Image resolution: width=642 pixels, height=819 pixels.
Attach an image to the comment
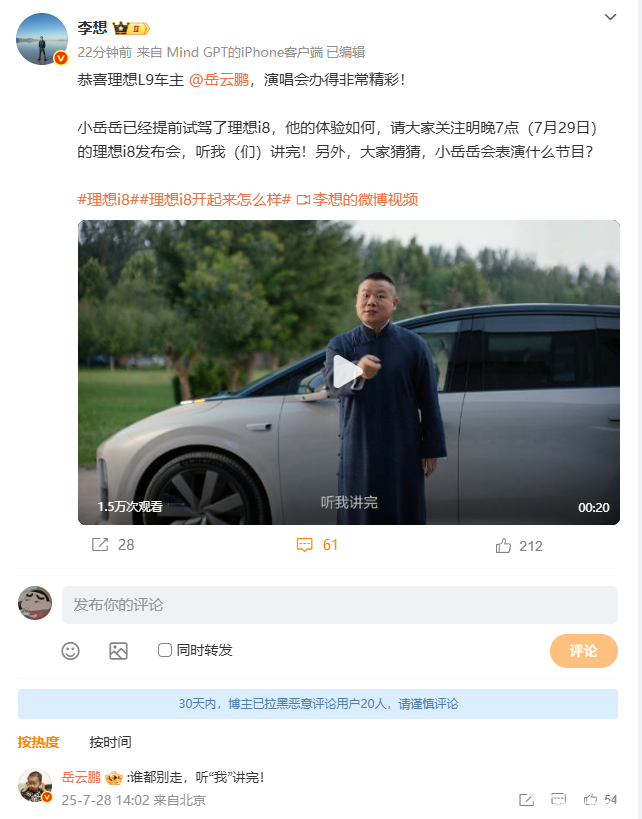(x=118, y=651)
